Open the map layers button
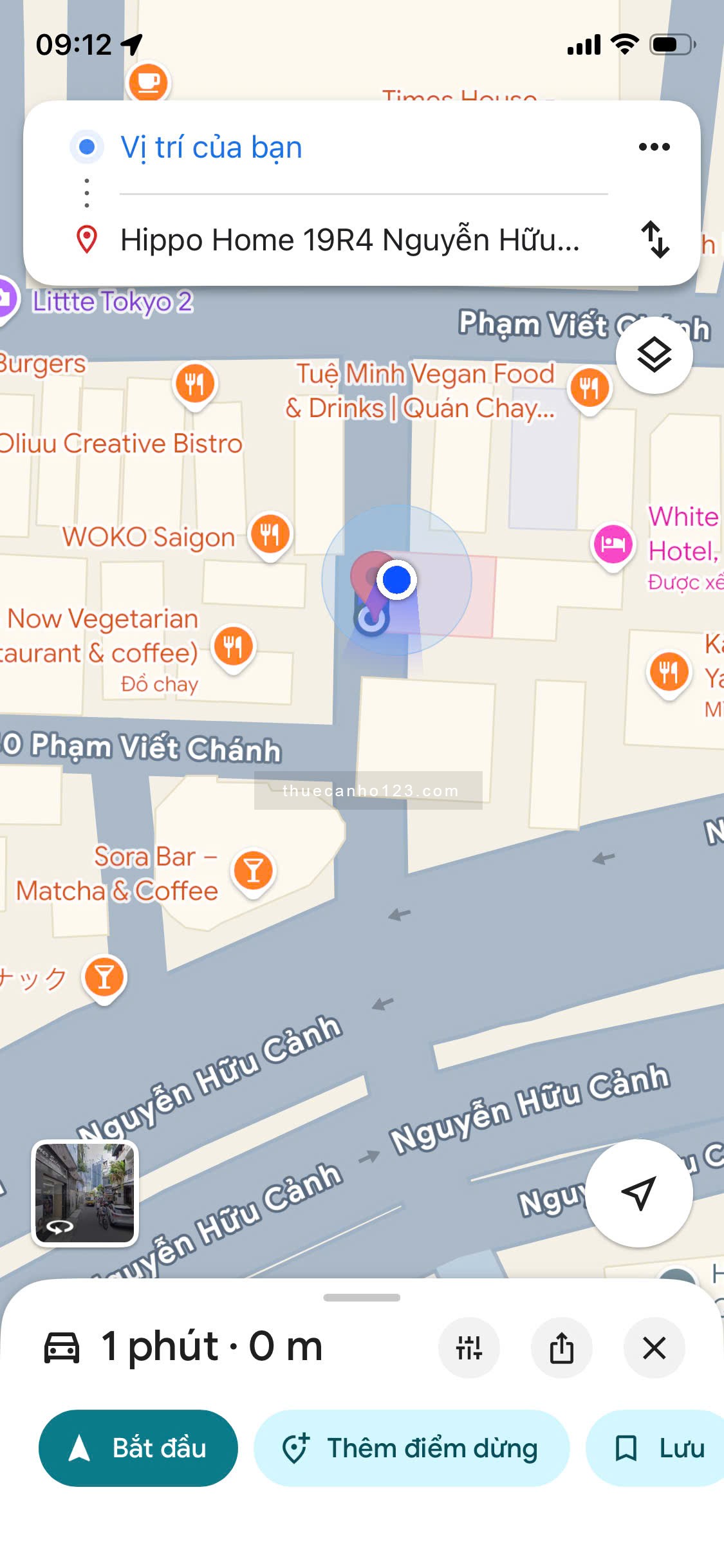This screenshot has height=1568, width=724. (x=654, y=355)
